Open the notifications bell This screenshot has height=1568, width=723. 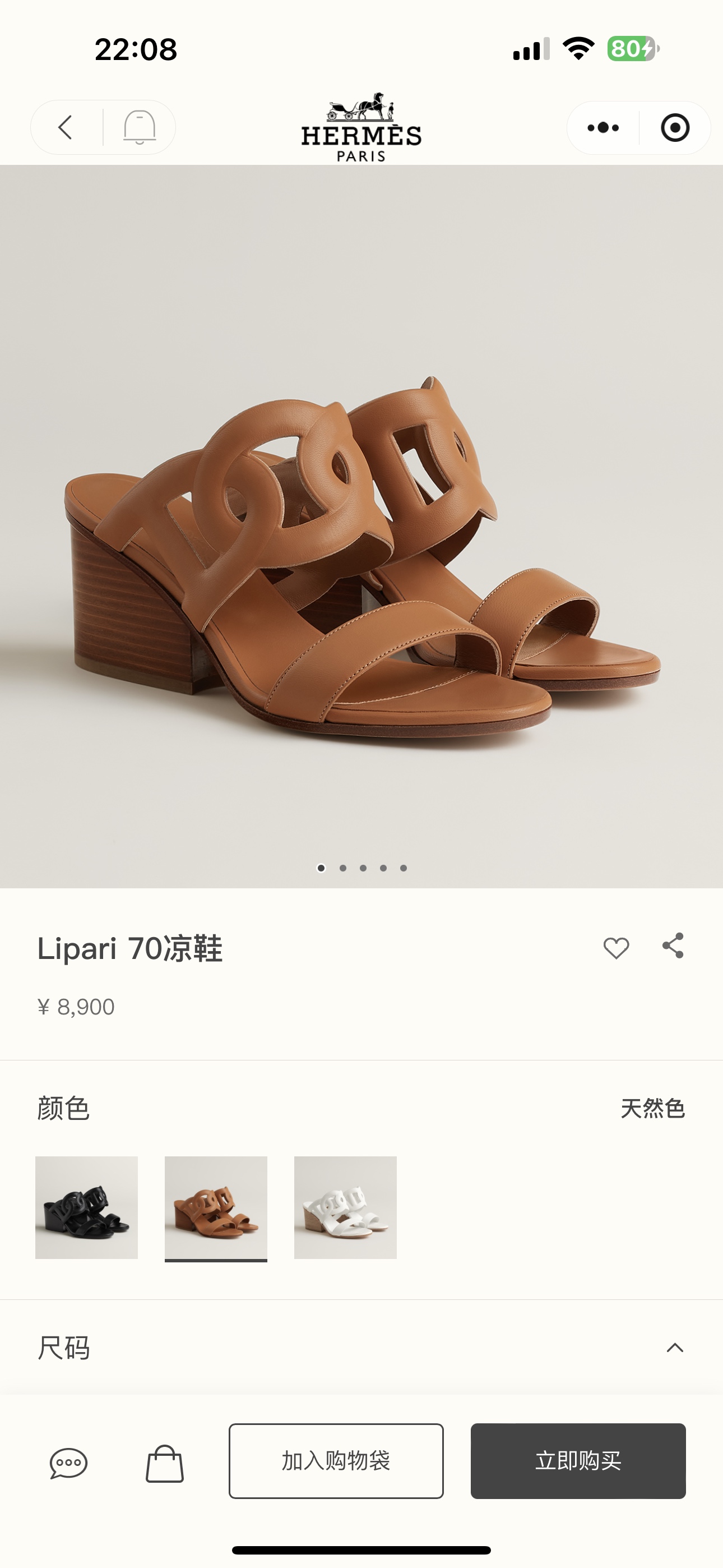(141, 128)
